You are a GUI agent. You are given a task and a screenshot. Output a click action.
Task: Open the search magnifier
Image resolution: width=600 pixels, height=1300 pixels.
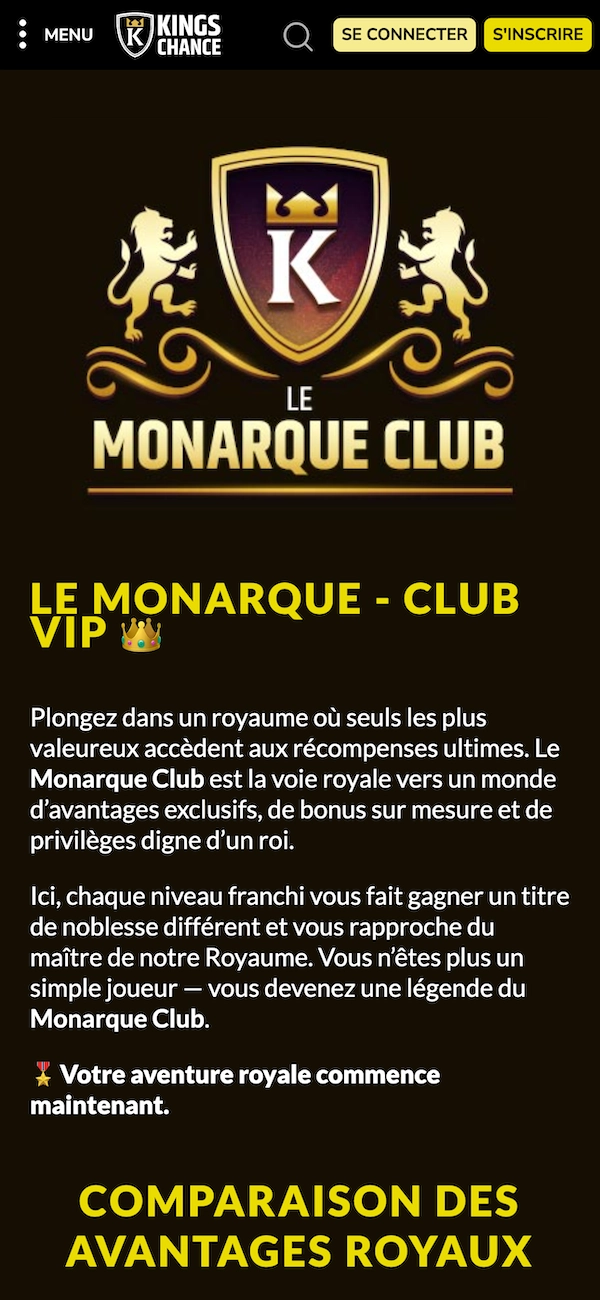click(298, 36)
